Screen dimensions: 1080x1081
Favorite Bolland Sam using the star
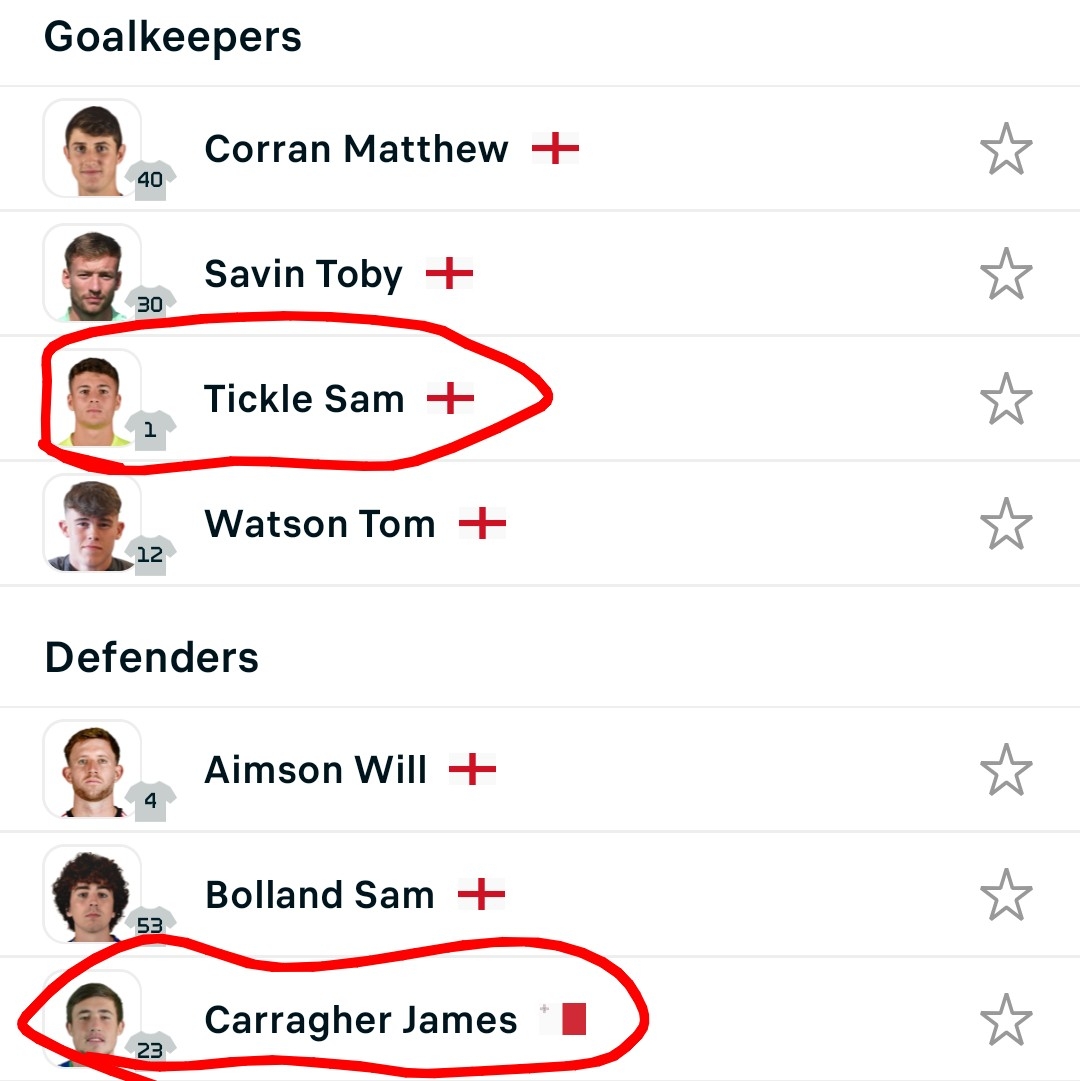(1005, 895)
